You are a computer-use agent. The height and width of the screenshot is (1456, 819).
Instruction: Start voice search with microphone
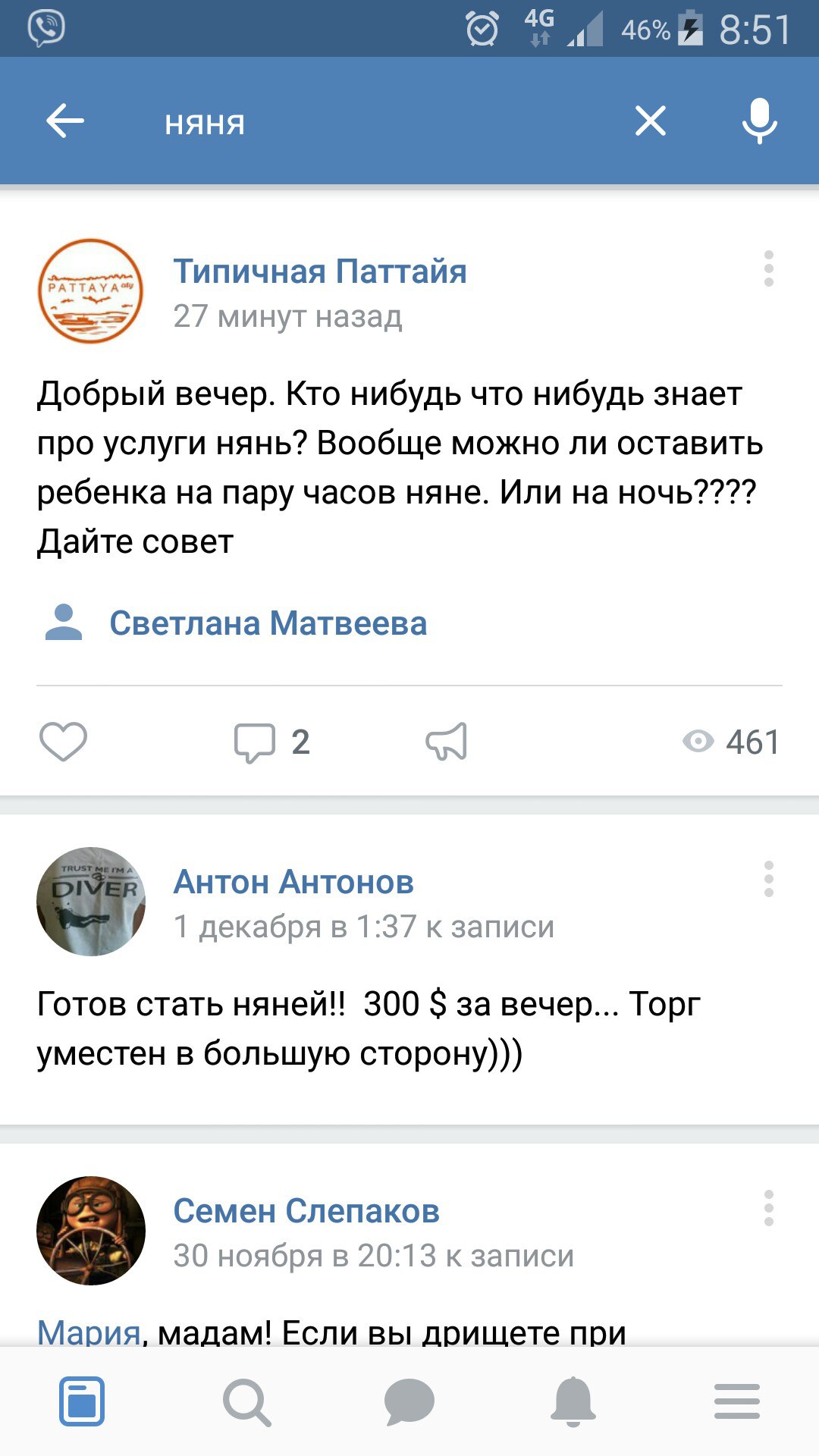coord(759,121)
